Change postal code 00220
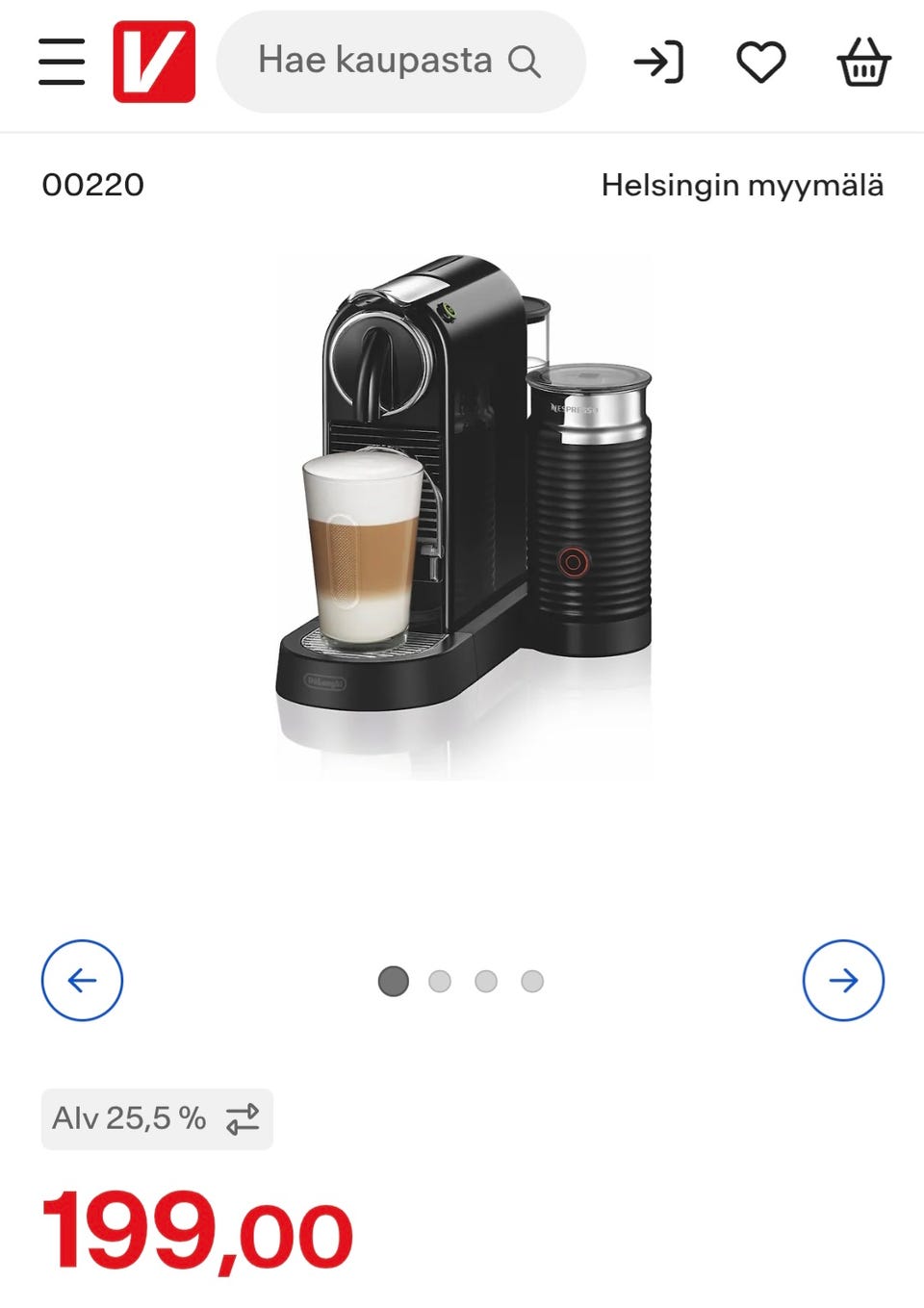The height and width of the screenshot is (1308, 924). (93, 185)
